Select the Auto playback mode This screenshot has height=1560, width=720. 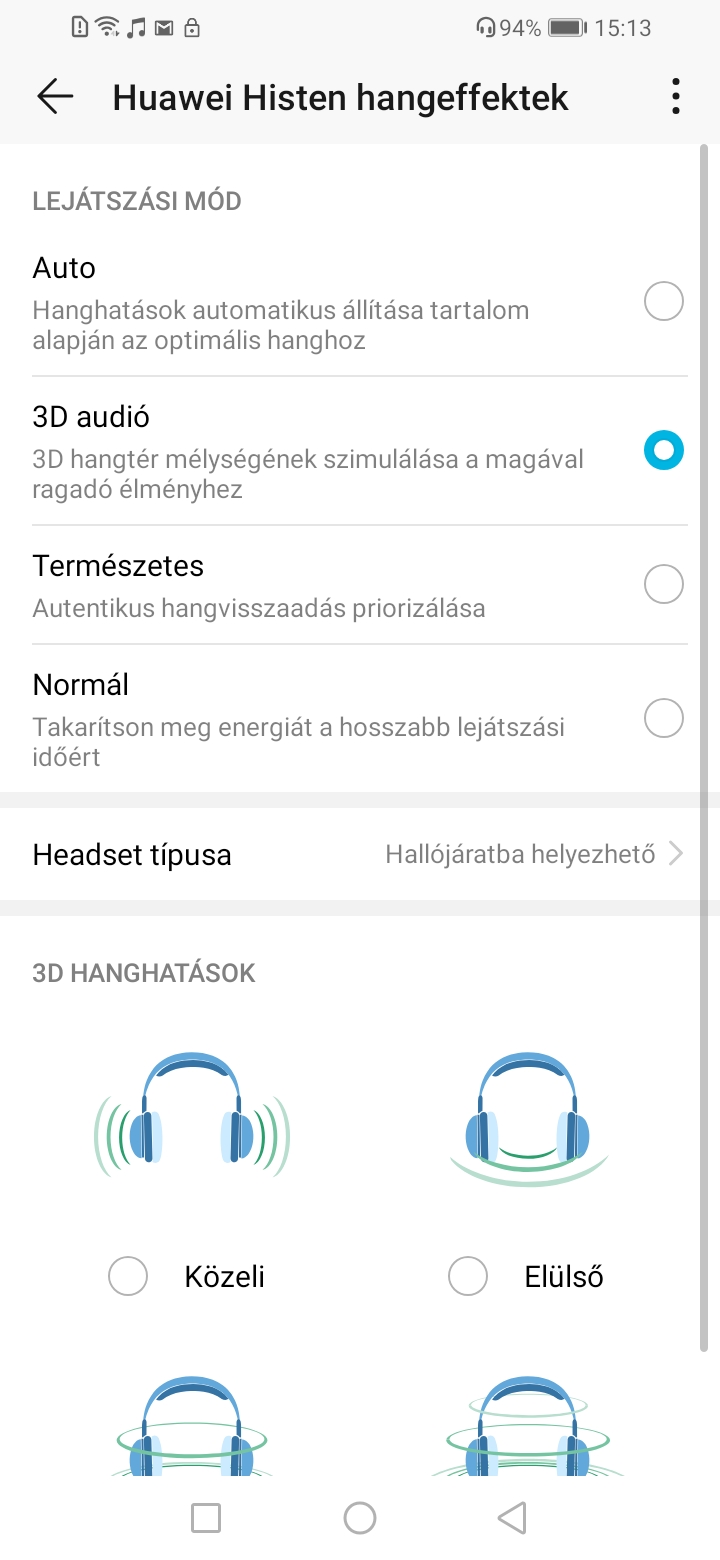360,302
